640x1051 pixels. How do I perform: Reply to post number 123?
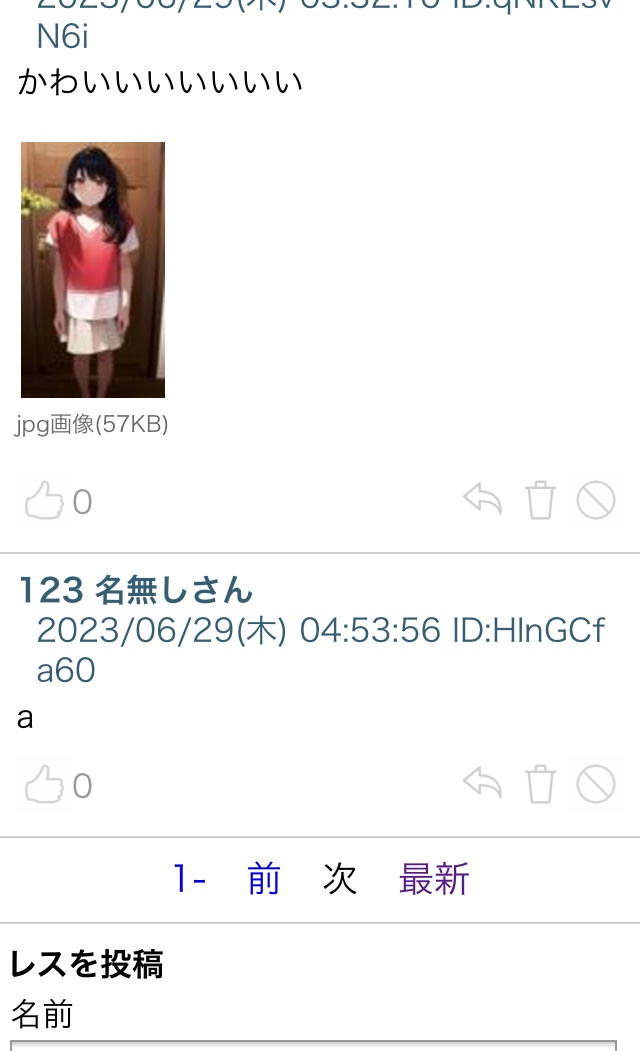point(483,784)
